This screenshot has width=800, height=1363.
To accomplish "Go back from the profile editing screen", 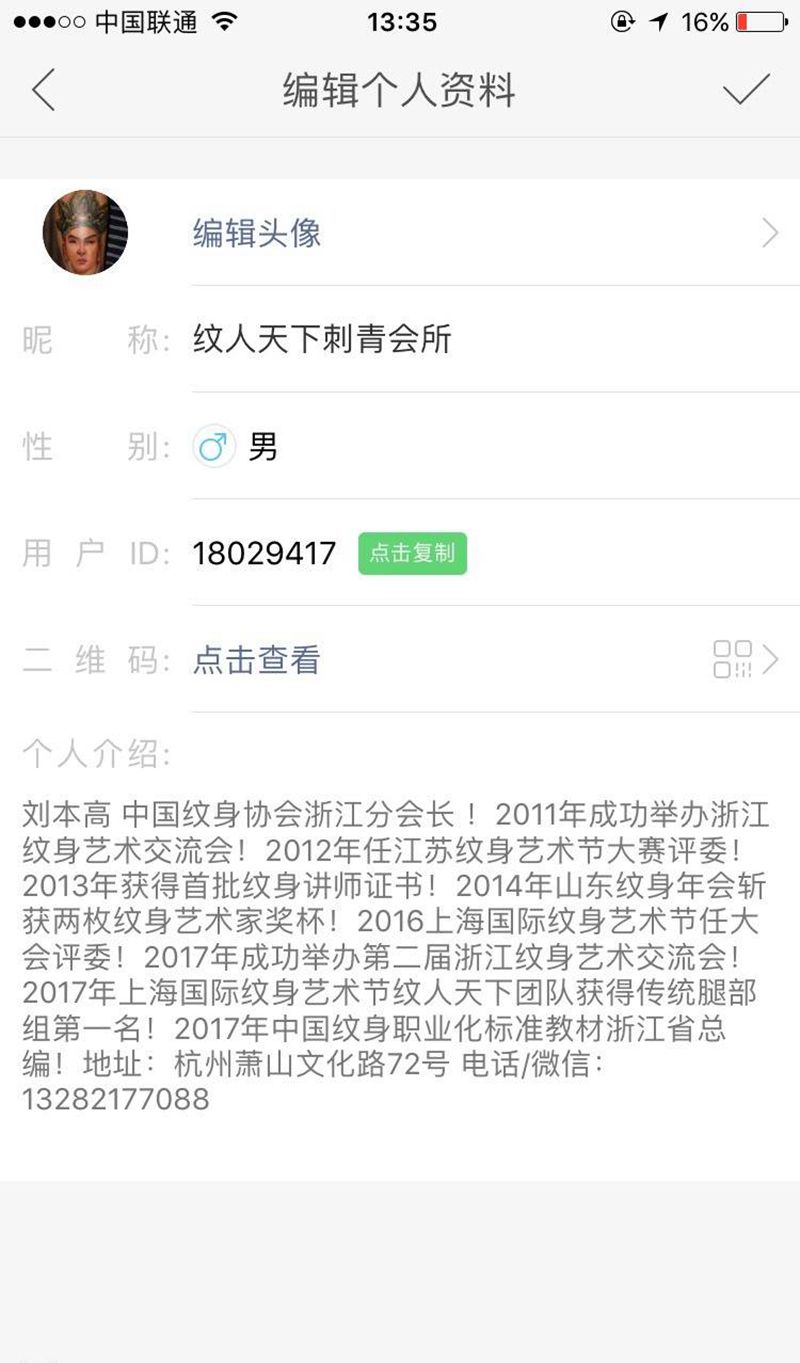I will pos(43,91).
